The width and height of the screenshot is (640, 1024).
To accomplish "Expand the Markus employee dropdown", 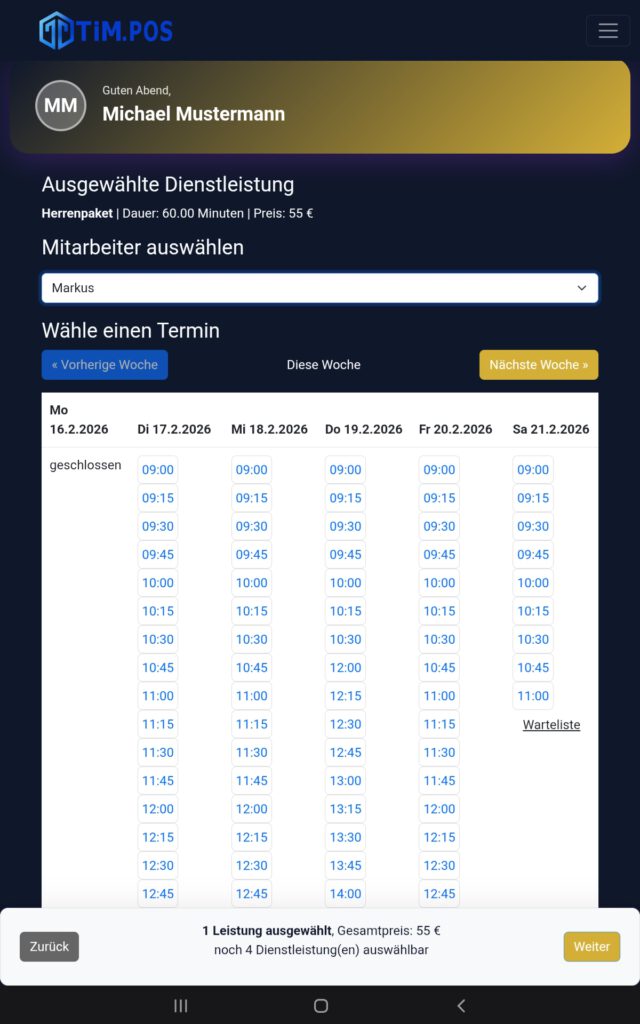I will pos(320,288).
